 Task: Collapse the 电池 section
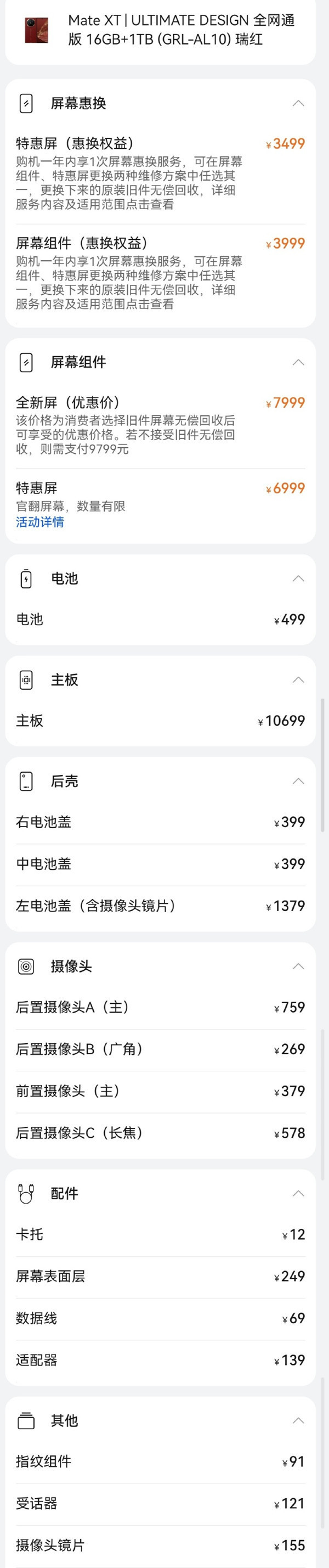point(298,578)
